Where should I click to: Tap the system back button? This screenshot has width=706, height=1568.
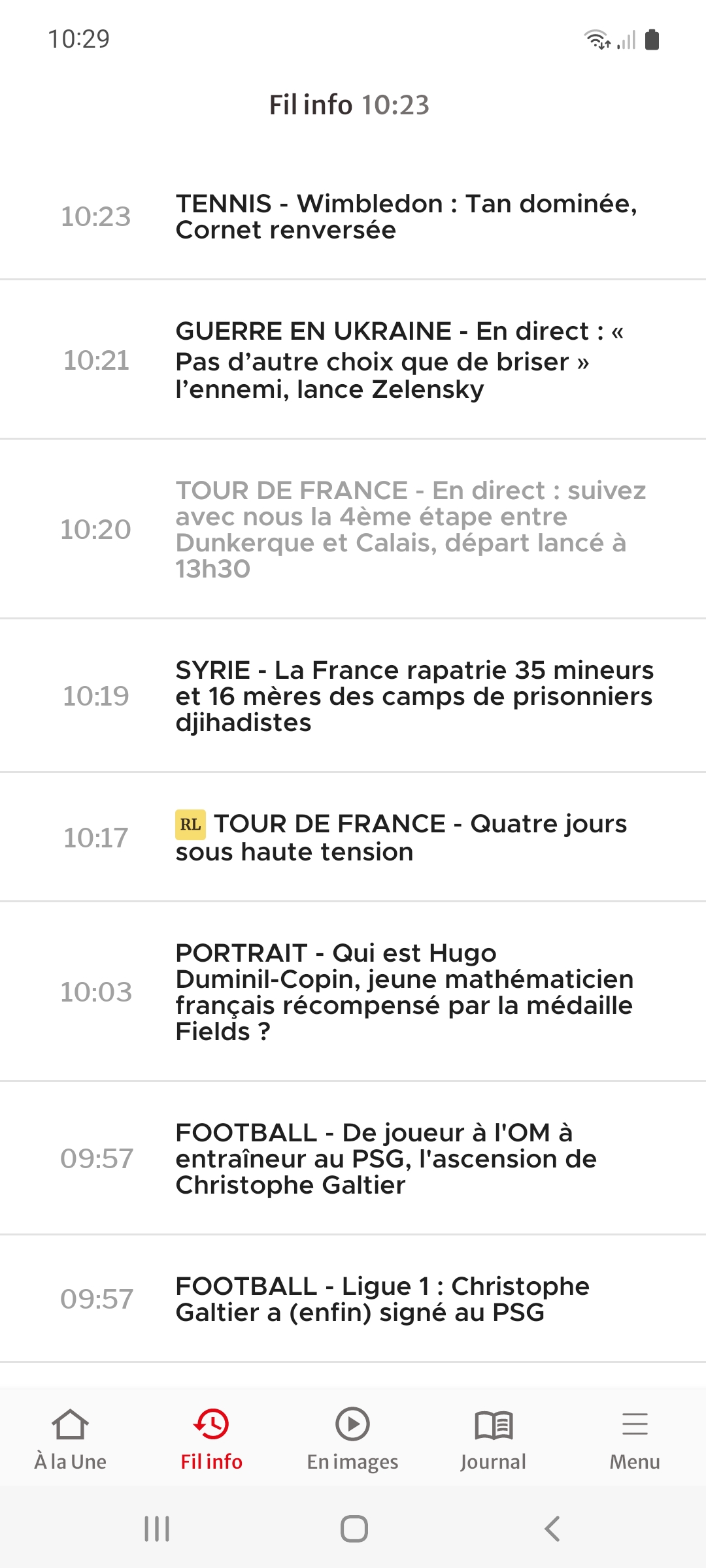tap(552, 1529)
